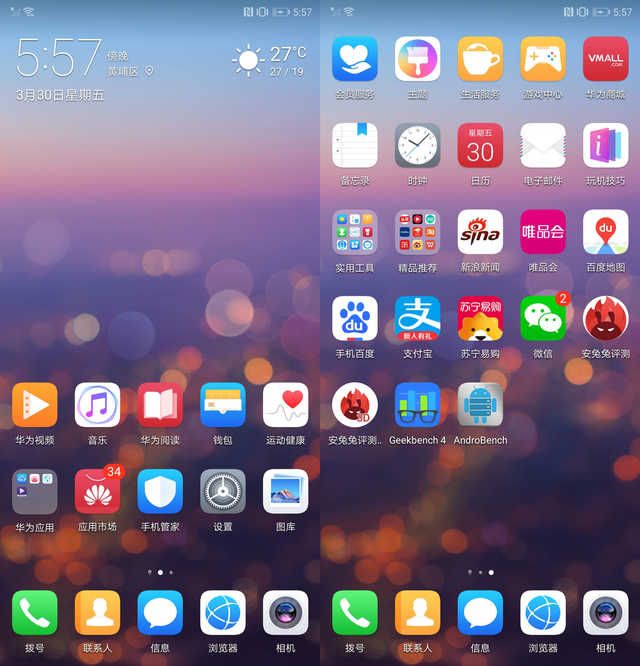Screen dimensions: 640x666
Task: Launch the Email app
Action: pos(543,146)
